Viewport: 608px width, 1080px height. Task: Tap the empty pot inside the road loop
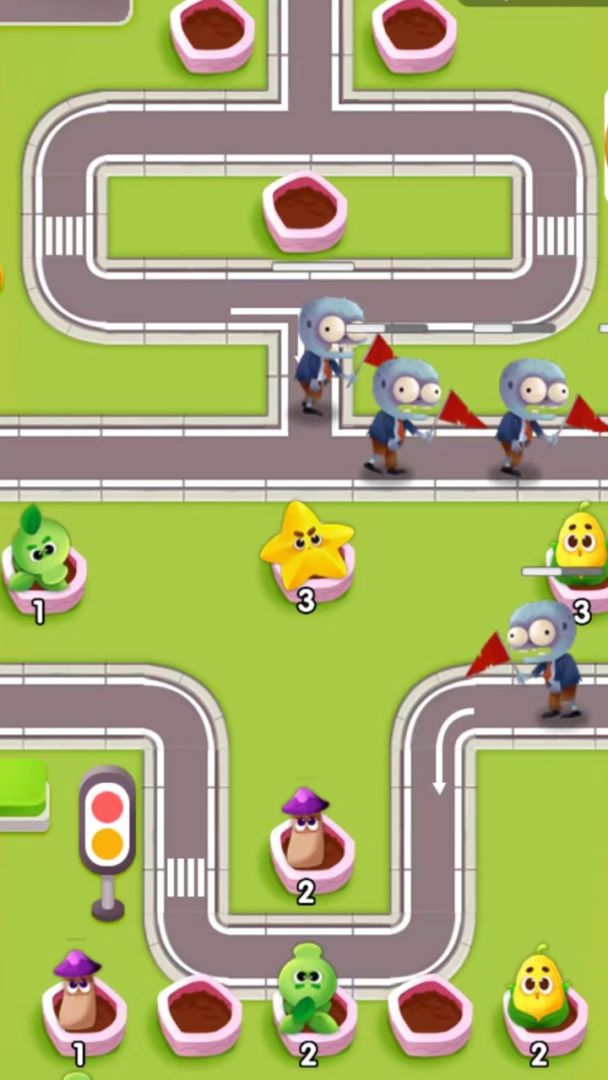click(305, 209)
